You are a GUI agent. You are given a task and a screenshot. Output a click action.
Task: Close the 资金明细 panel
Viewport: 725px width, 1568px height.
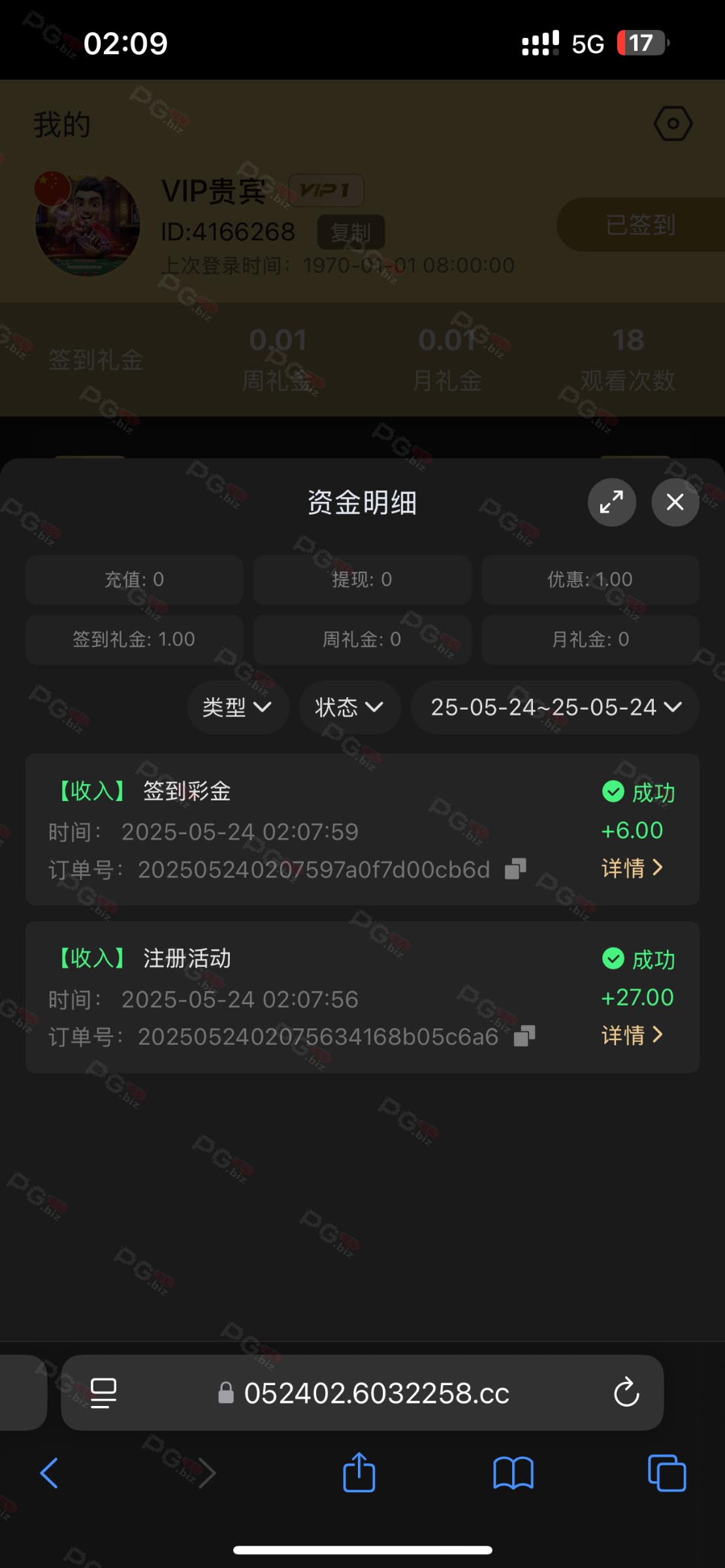click(675, 502)
